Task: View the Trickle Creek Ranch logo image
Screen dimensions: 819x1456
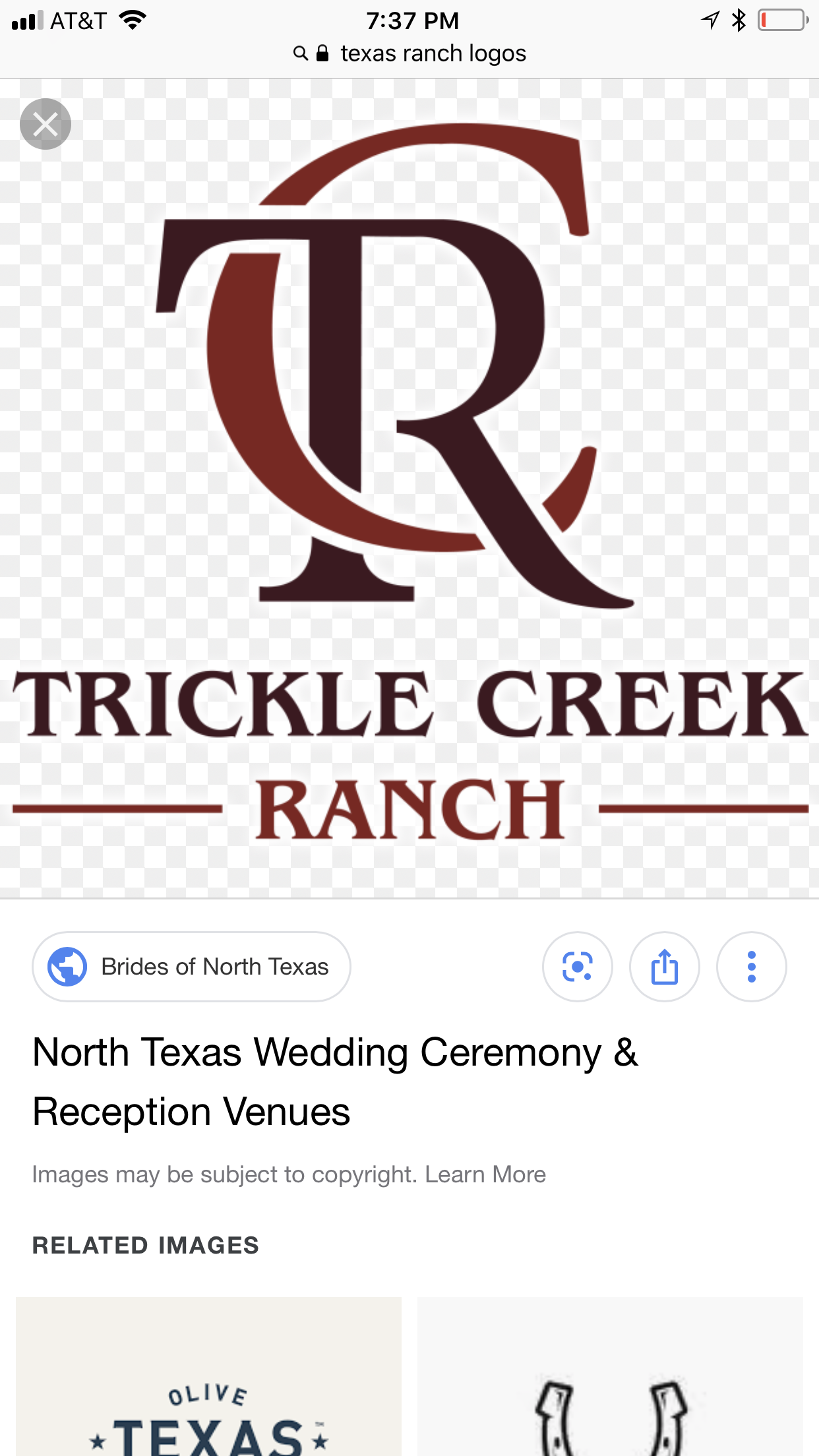Action: coord(409,488)
